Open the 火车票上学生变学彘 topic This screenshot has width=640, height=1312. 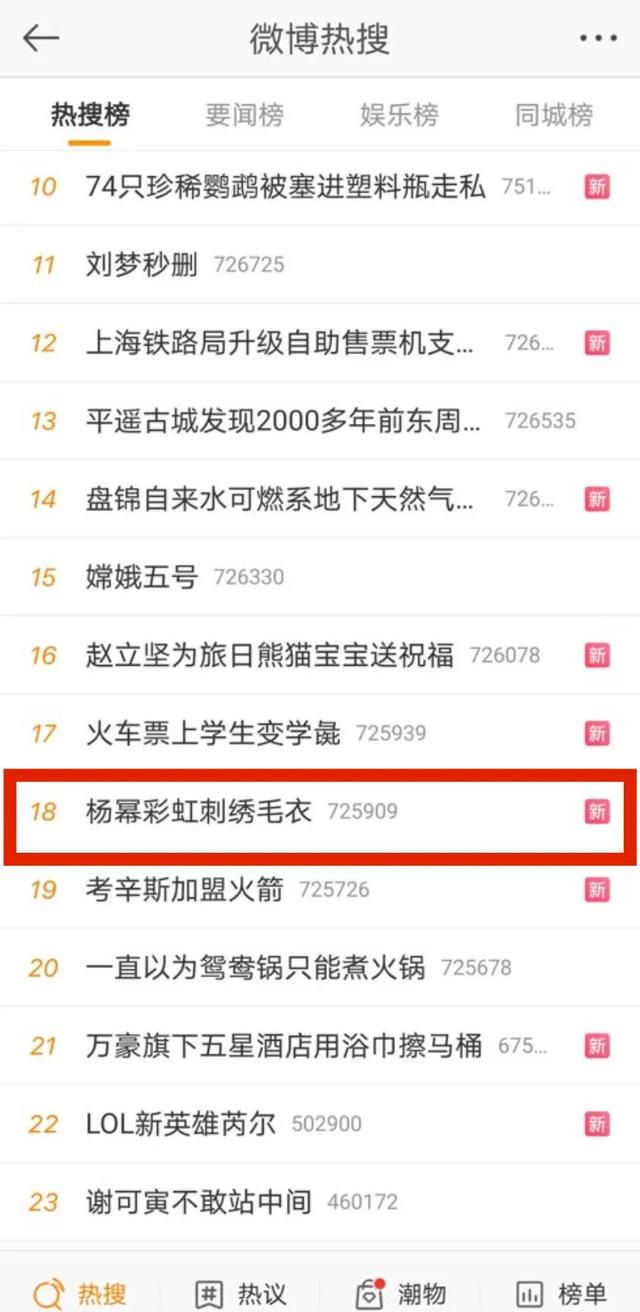click(320, 733)
